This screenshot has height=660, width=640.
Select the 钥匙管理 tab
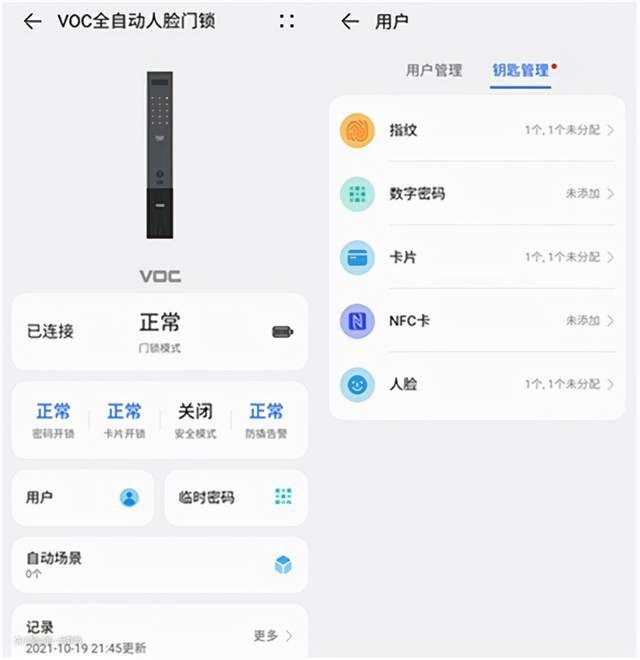pos(520,71)
